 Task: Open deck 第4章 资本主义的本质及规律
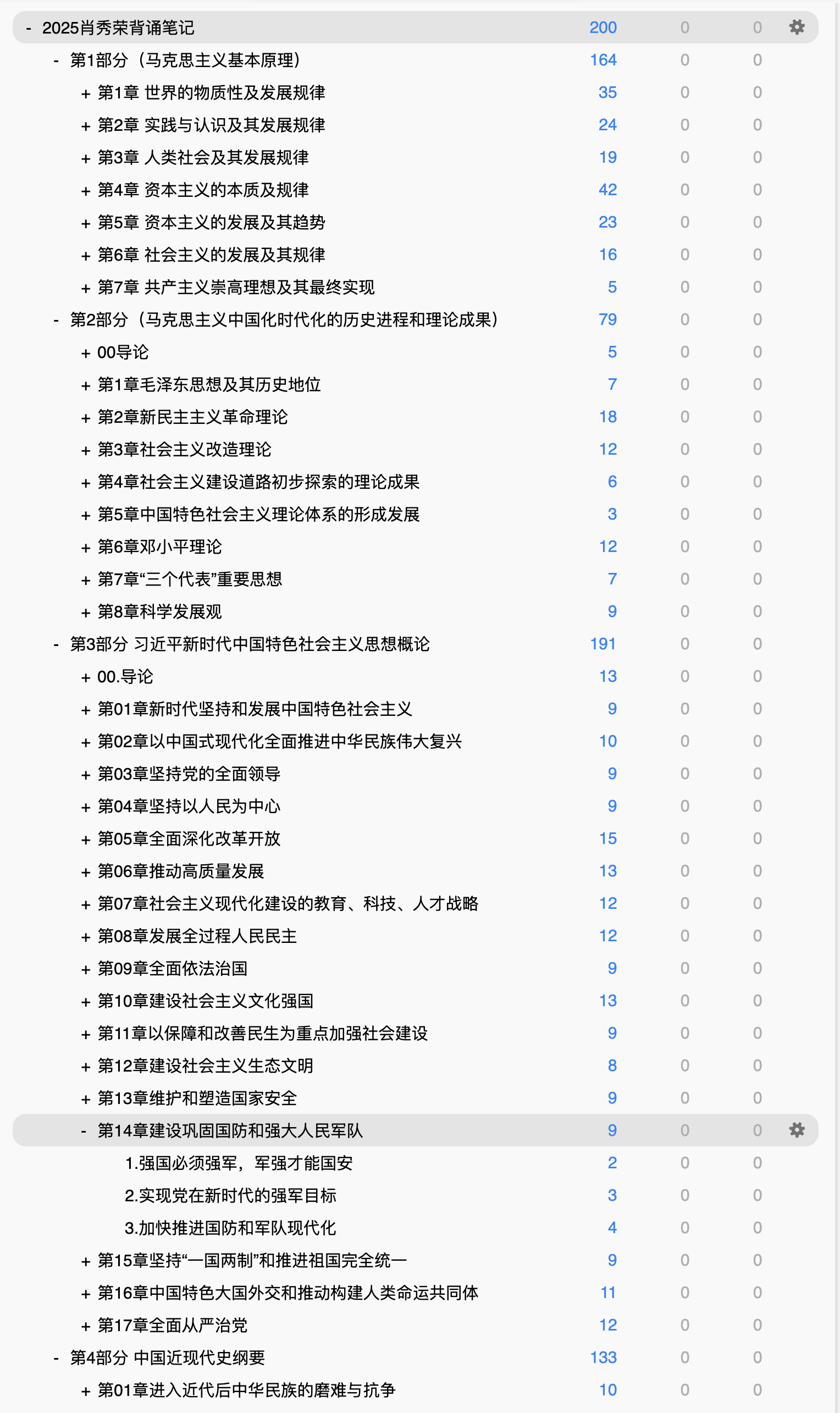[x=203, y=190]
